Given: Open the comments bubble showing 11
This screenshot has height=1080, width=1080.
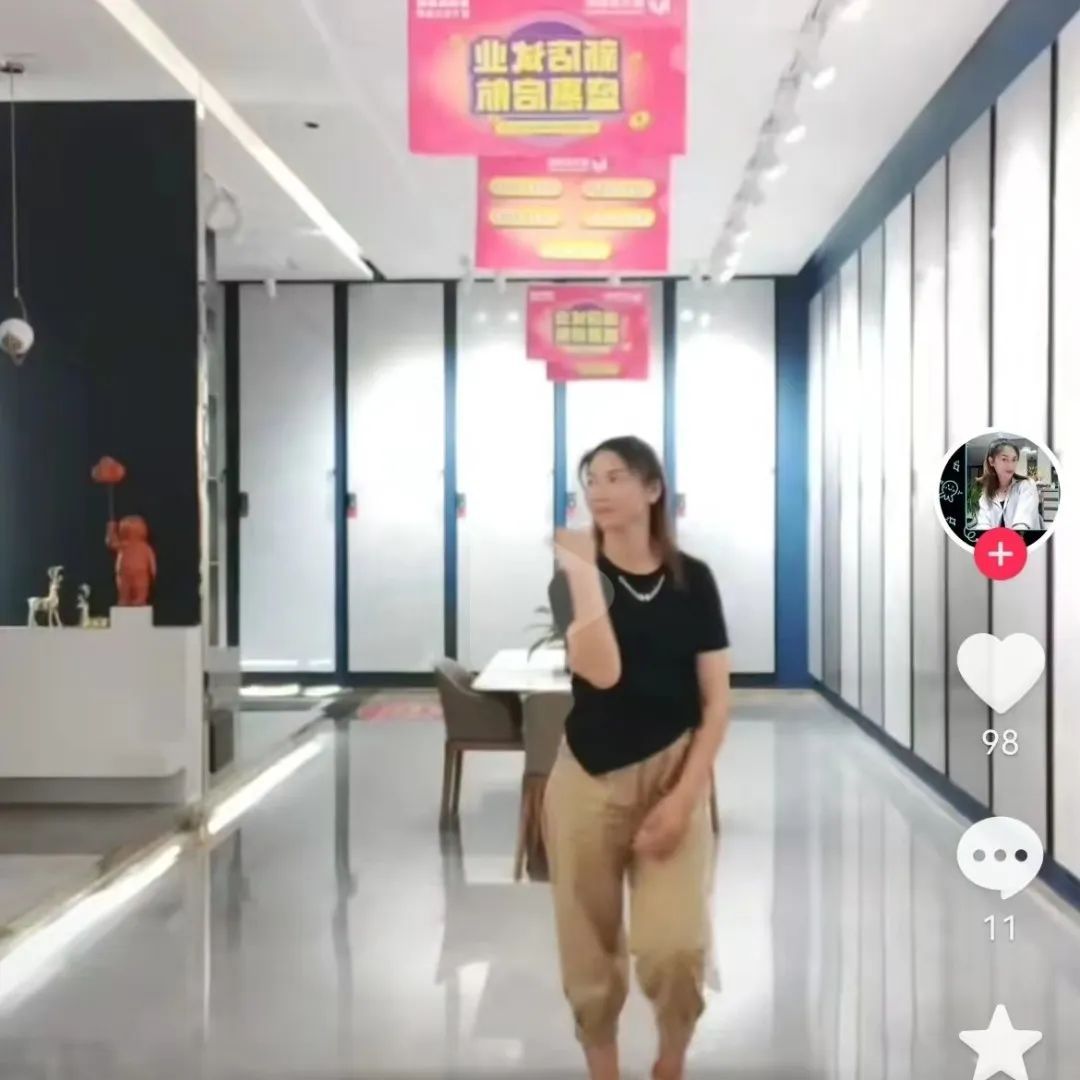Looking at the screenshot, I should point(999,857).
